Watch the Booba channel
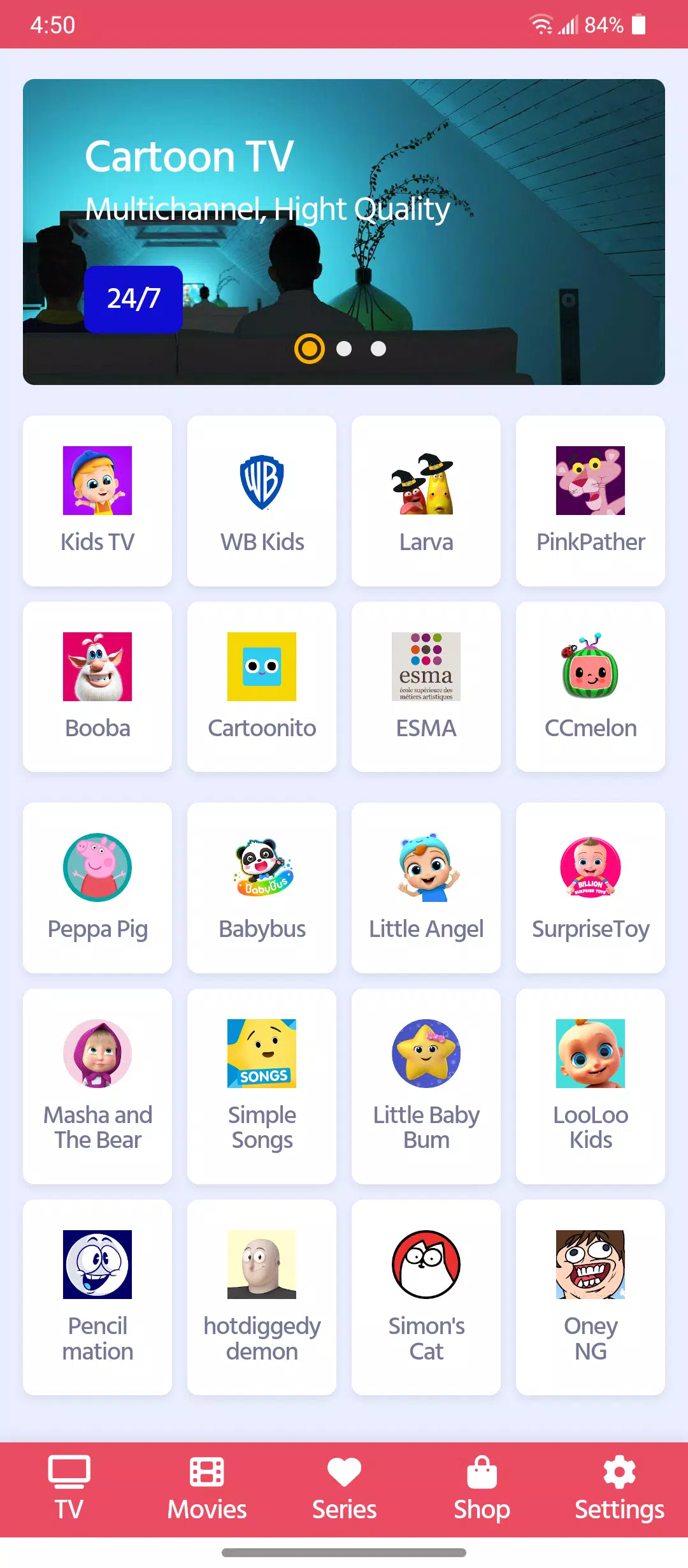 pos(97,686)
